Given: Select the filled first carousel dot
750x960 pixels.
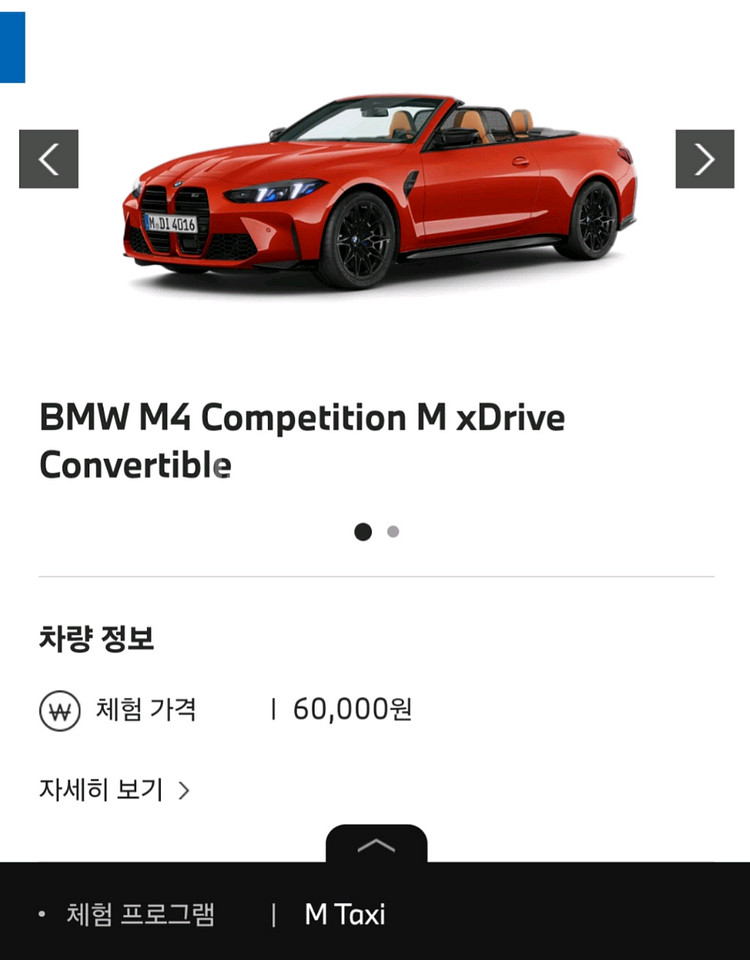Looking at the screenshot, I should click(x=362, y=531).
